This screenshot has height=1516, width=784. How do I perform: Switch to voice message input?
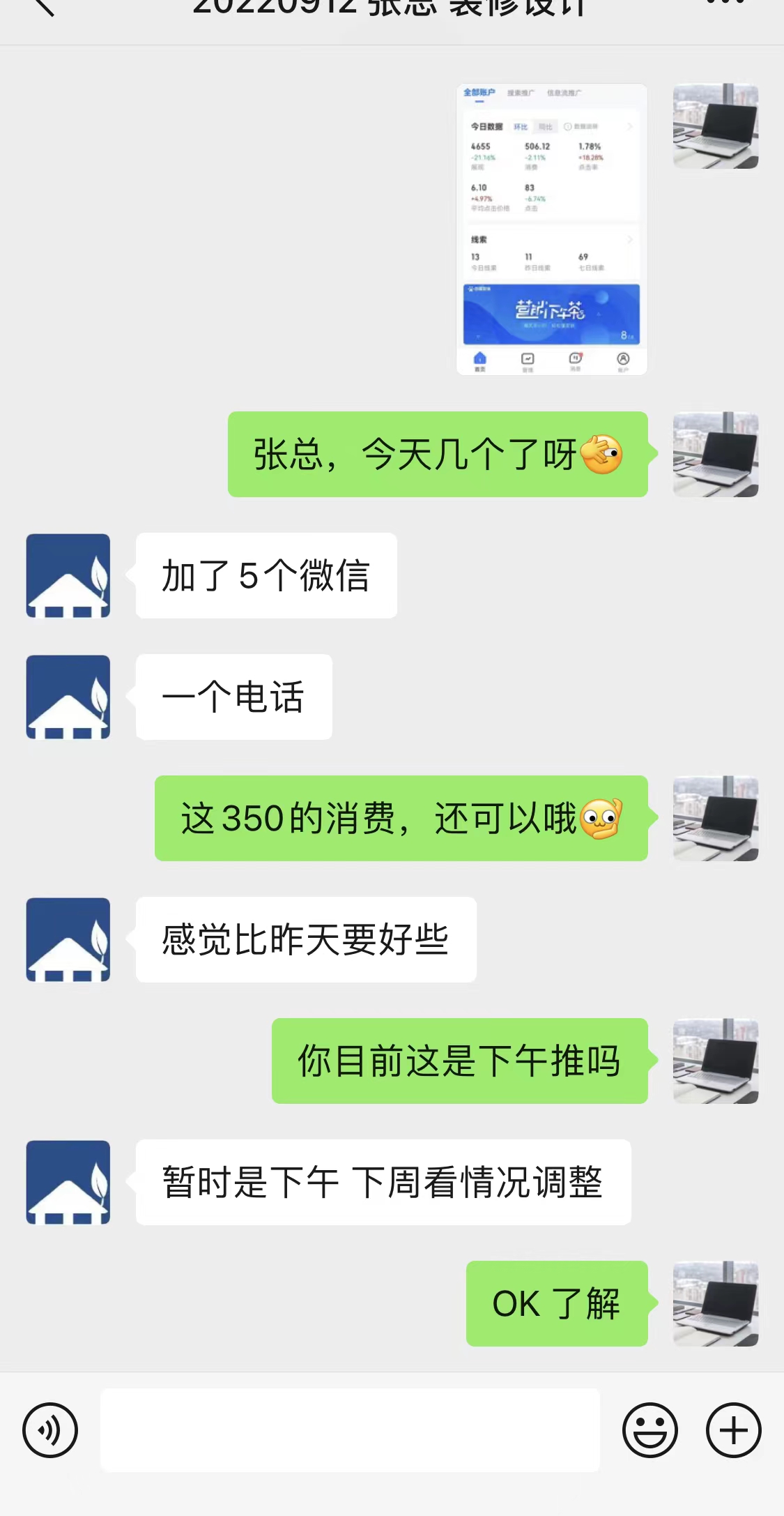click(50, 1430)
